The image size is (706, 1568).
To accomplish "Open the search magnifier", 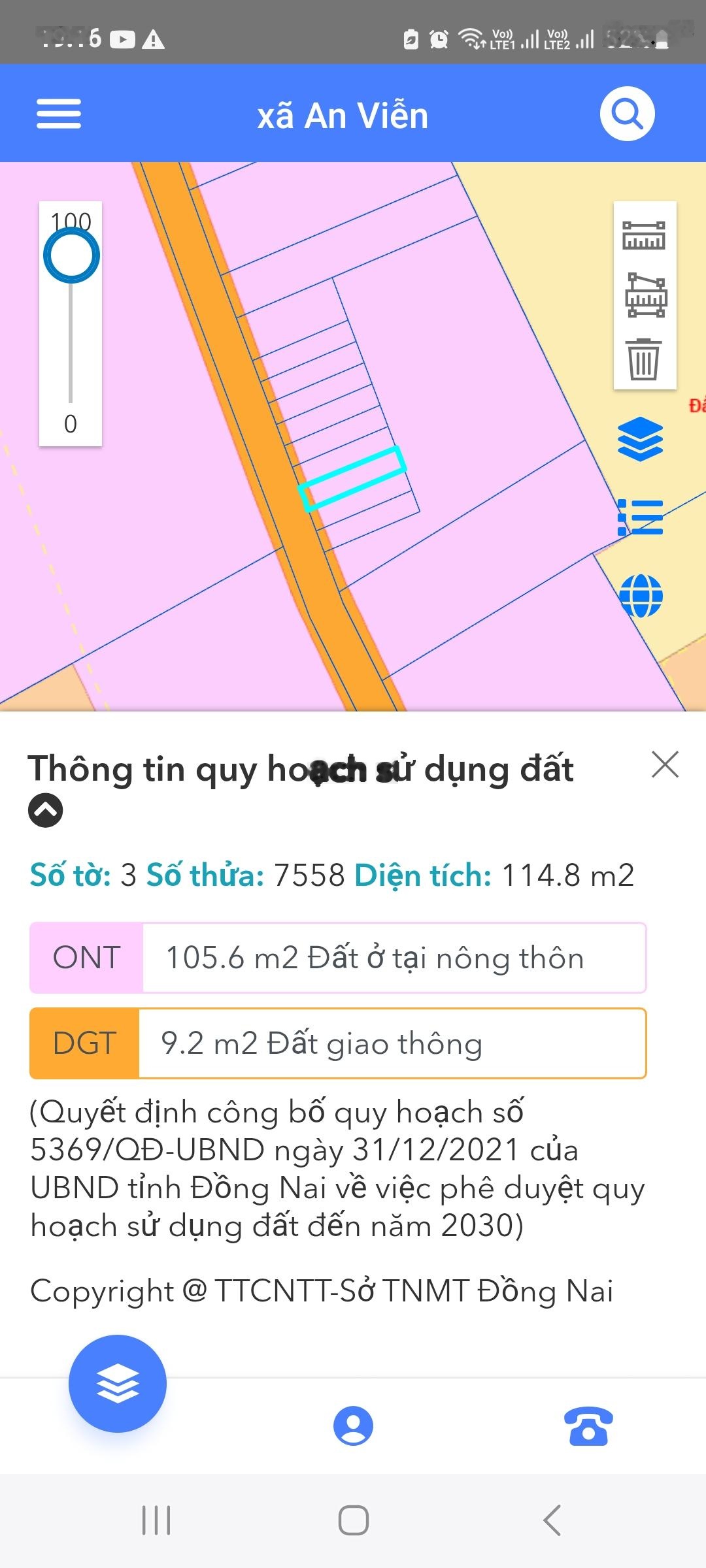I will tap(627, 114).
